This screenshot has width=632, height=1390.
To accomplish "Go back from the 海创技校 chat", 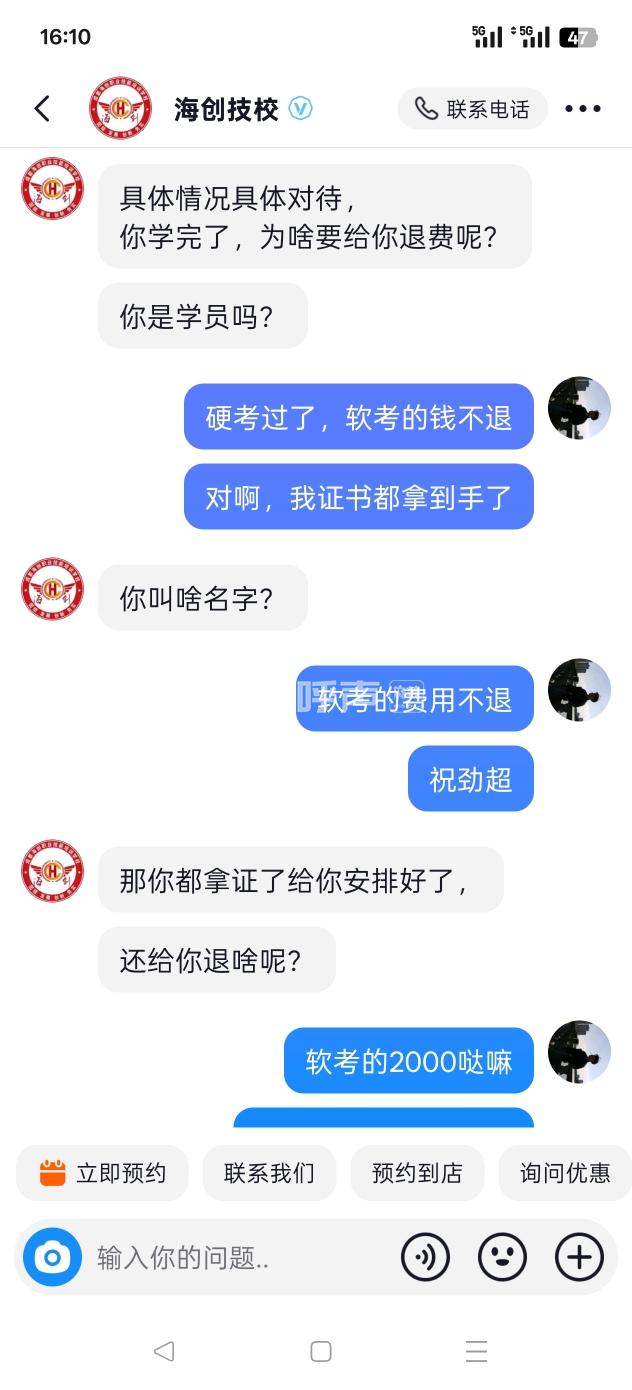I will click(x=42, y=109).
